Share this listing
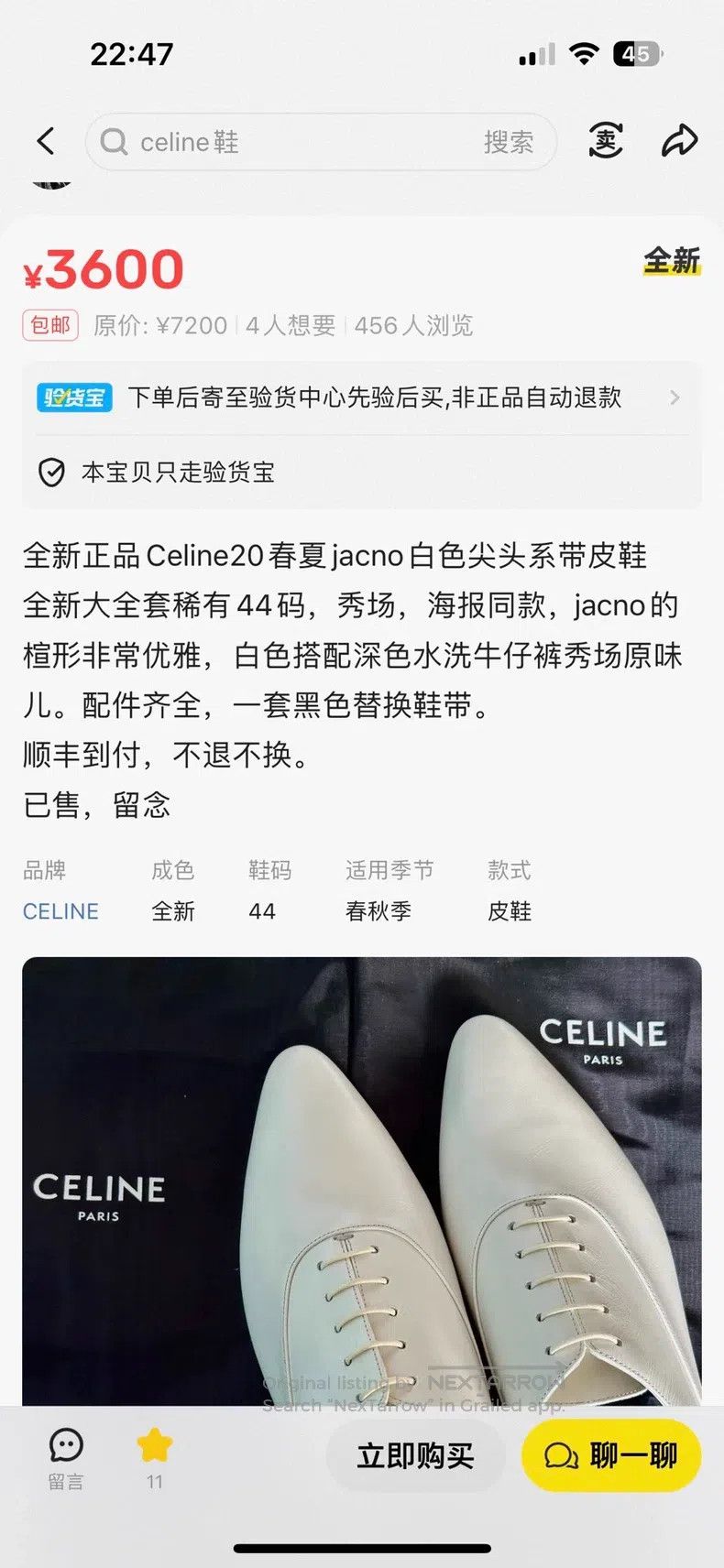Image resolution: width=724 pixels, height=1568 pixels. (x=679, y=140)
